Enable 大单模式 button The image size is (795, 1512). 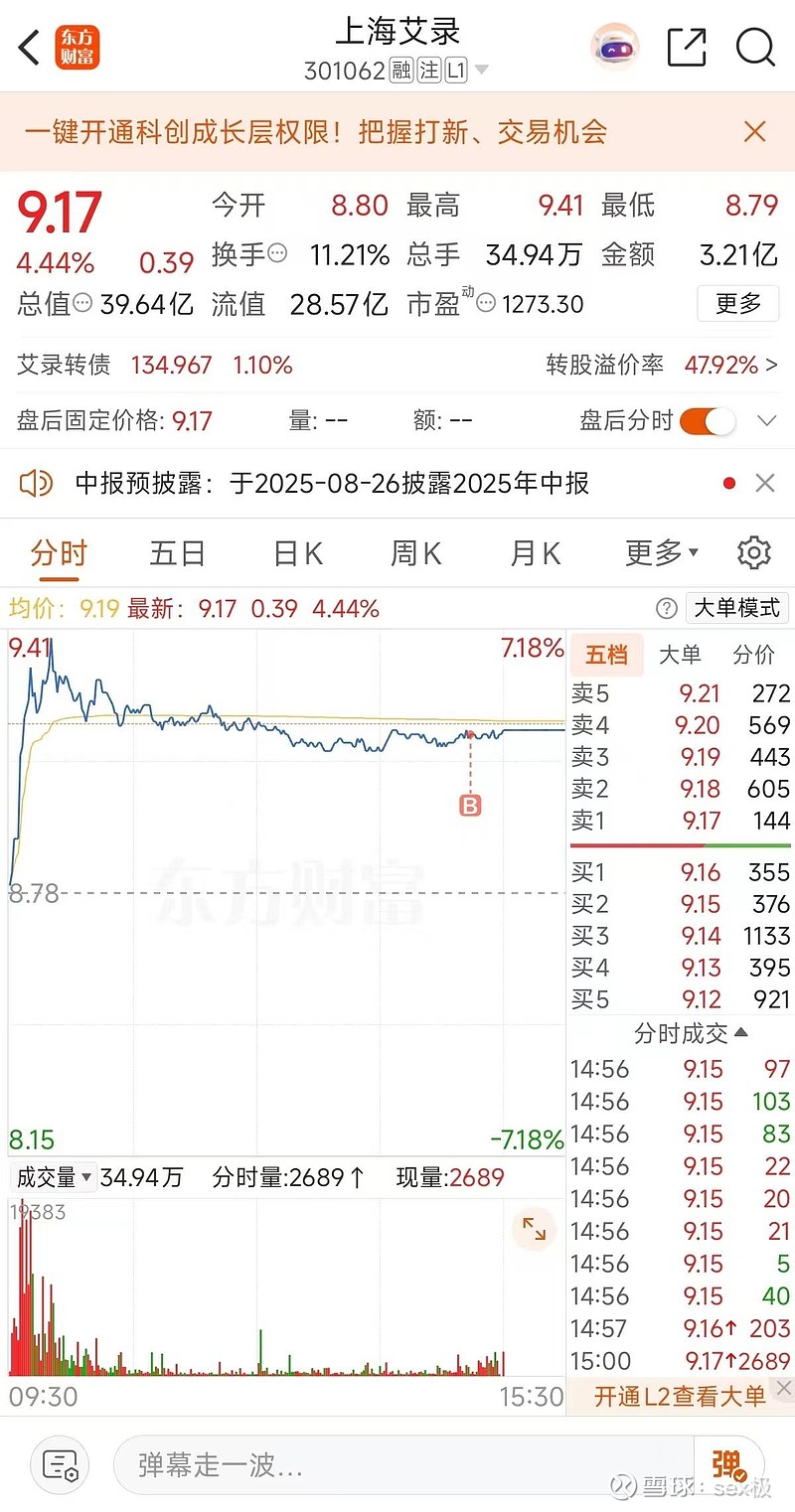tap(737, 608)
